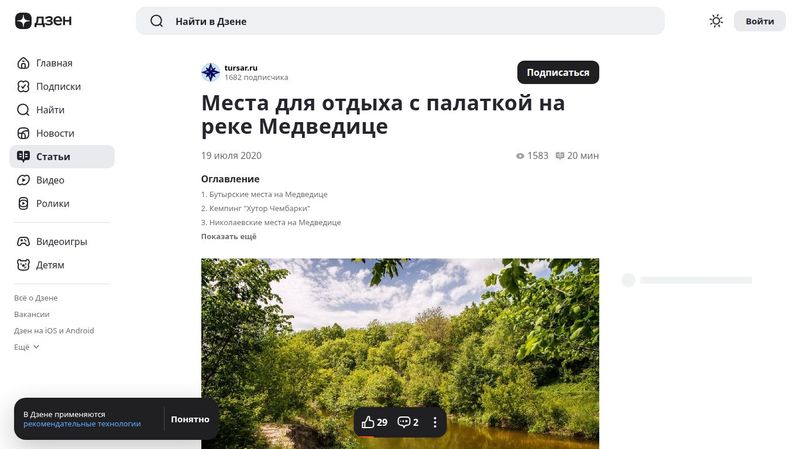
Task: Expand the contents with Показать ещё
Action: click(x=229, y=236)
